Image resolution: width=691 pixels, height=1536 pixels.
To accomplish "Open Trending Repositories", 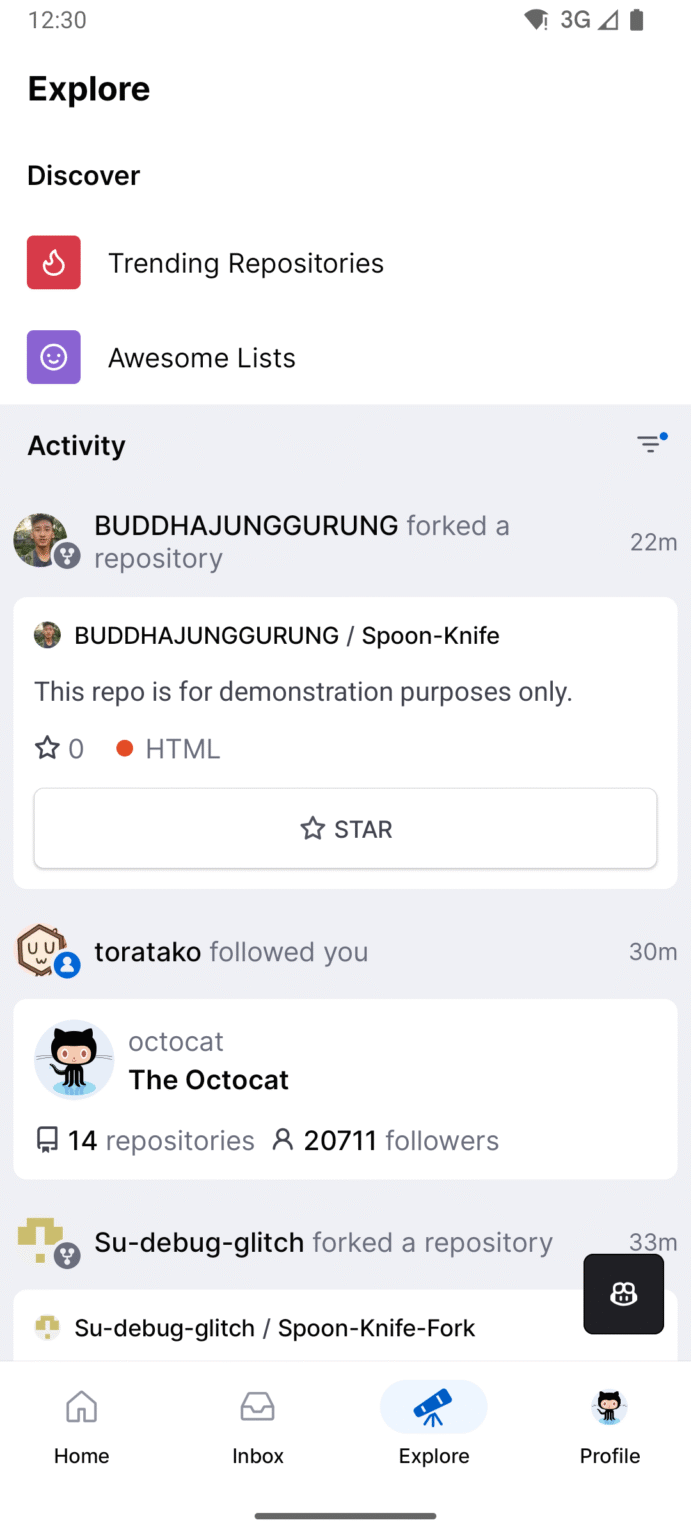I will [245, 263].
